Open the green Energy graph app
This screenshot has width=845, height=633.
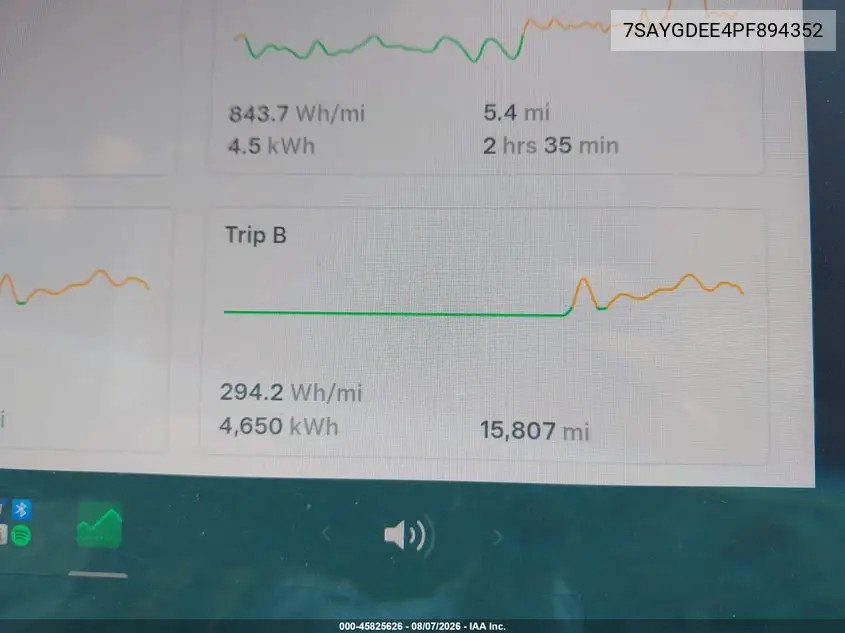(99, 525)
